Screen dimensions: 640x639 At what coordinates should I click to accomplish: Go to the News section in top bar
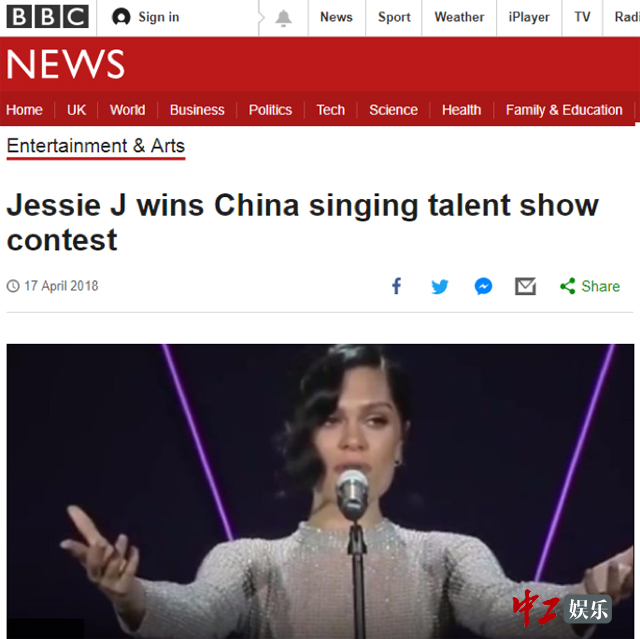click(x=336, y=17)
